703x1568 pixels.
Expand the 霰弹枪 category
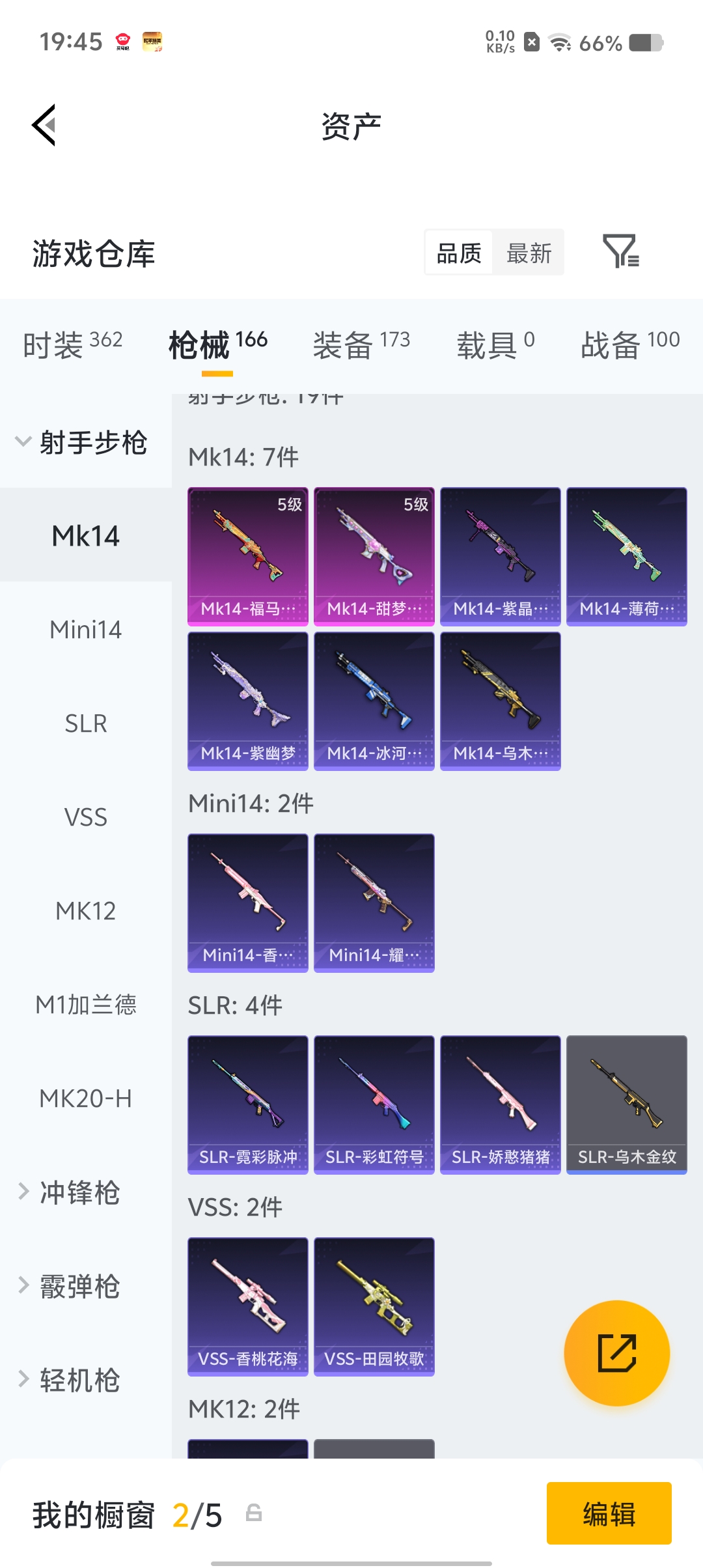pos(78,1286)
